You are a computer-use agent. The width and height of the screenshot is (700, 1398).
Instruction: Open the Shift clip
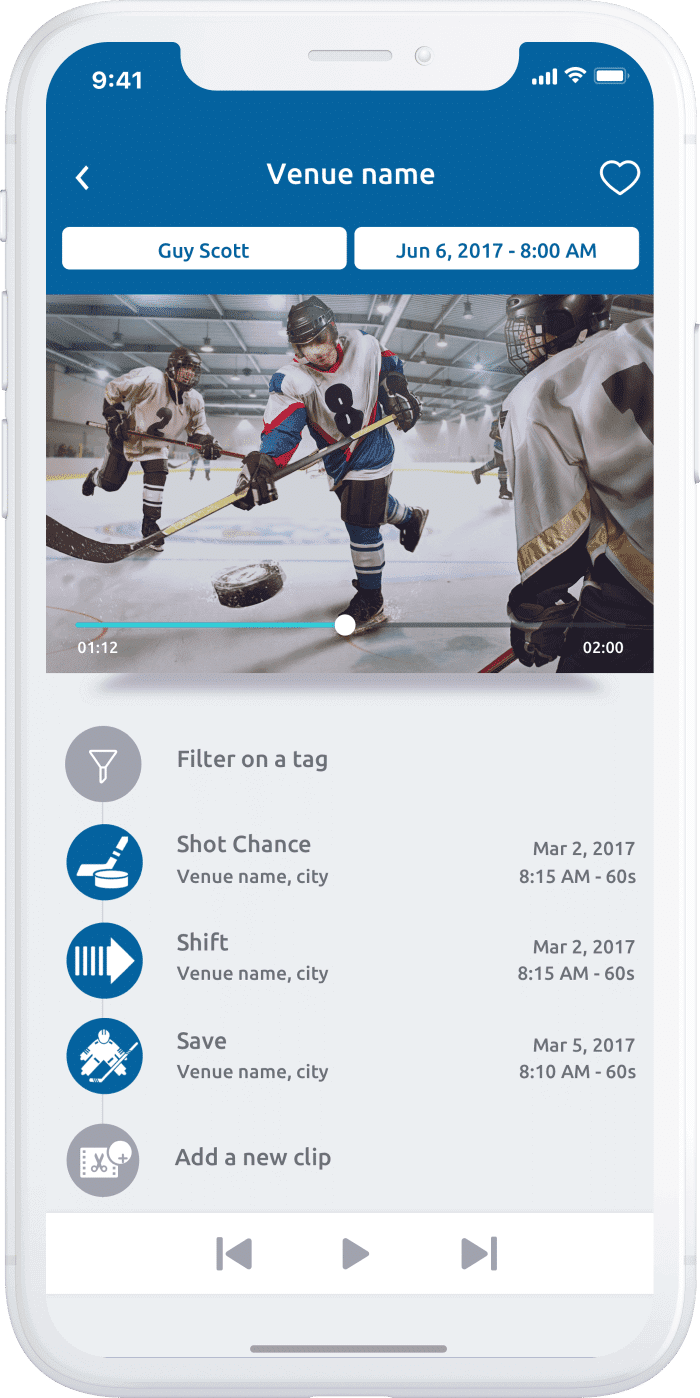[x=350, y=958]
